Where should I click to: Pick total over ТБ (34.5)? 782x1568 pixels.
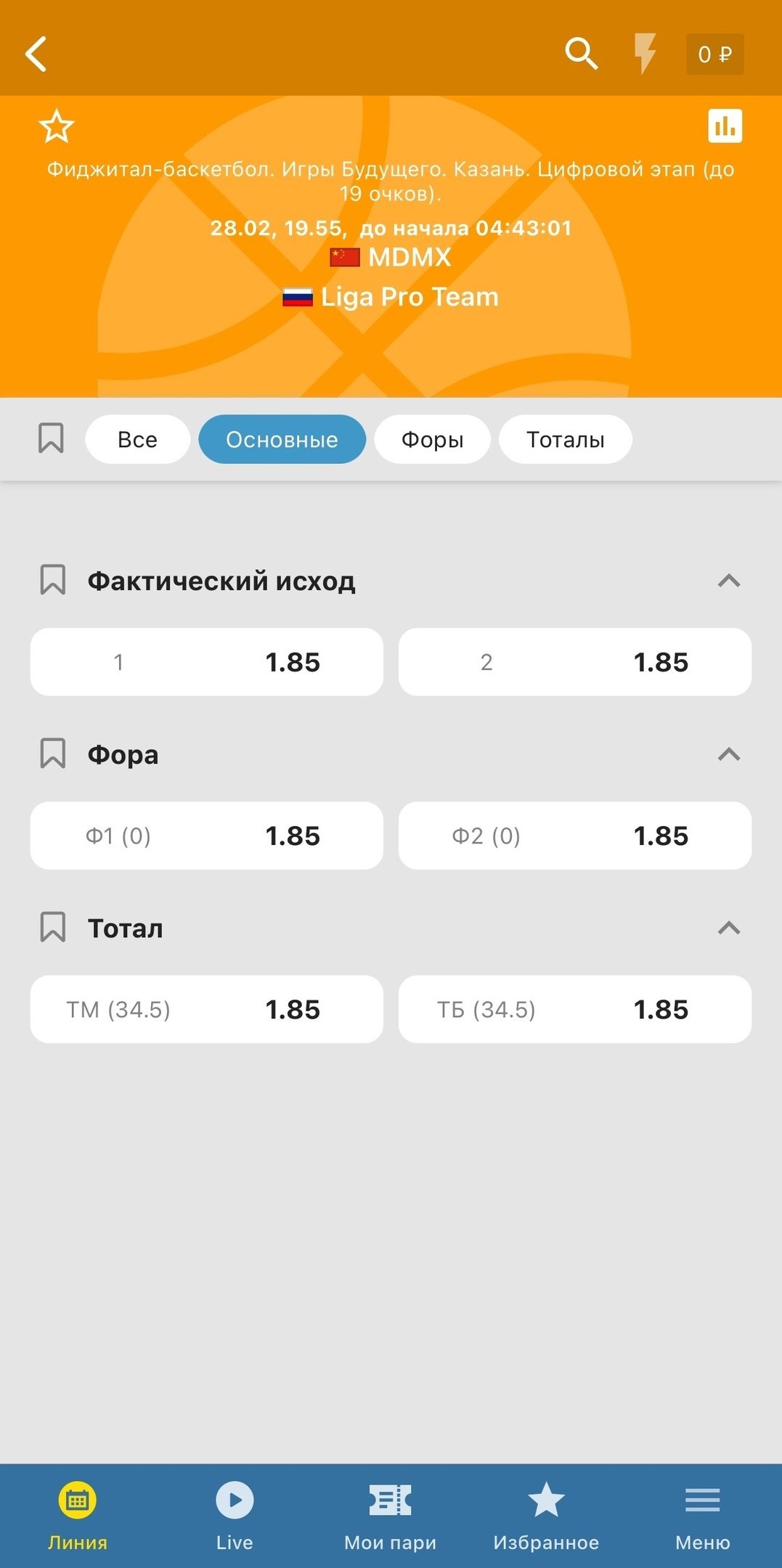pyautogui.click(x=574, y=1009)
